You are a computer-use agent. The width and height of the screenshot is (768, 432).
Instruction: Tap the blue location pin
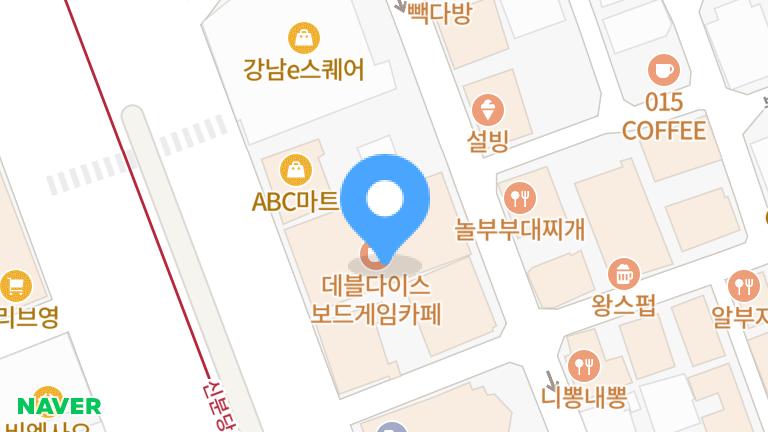384,202
